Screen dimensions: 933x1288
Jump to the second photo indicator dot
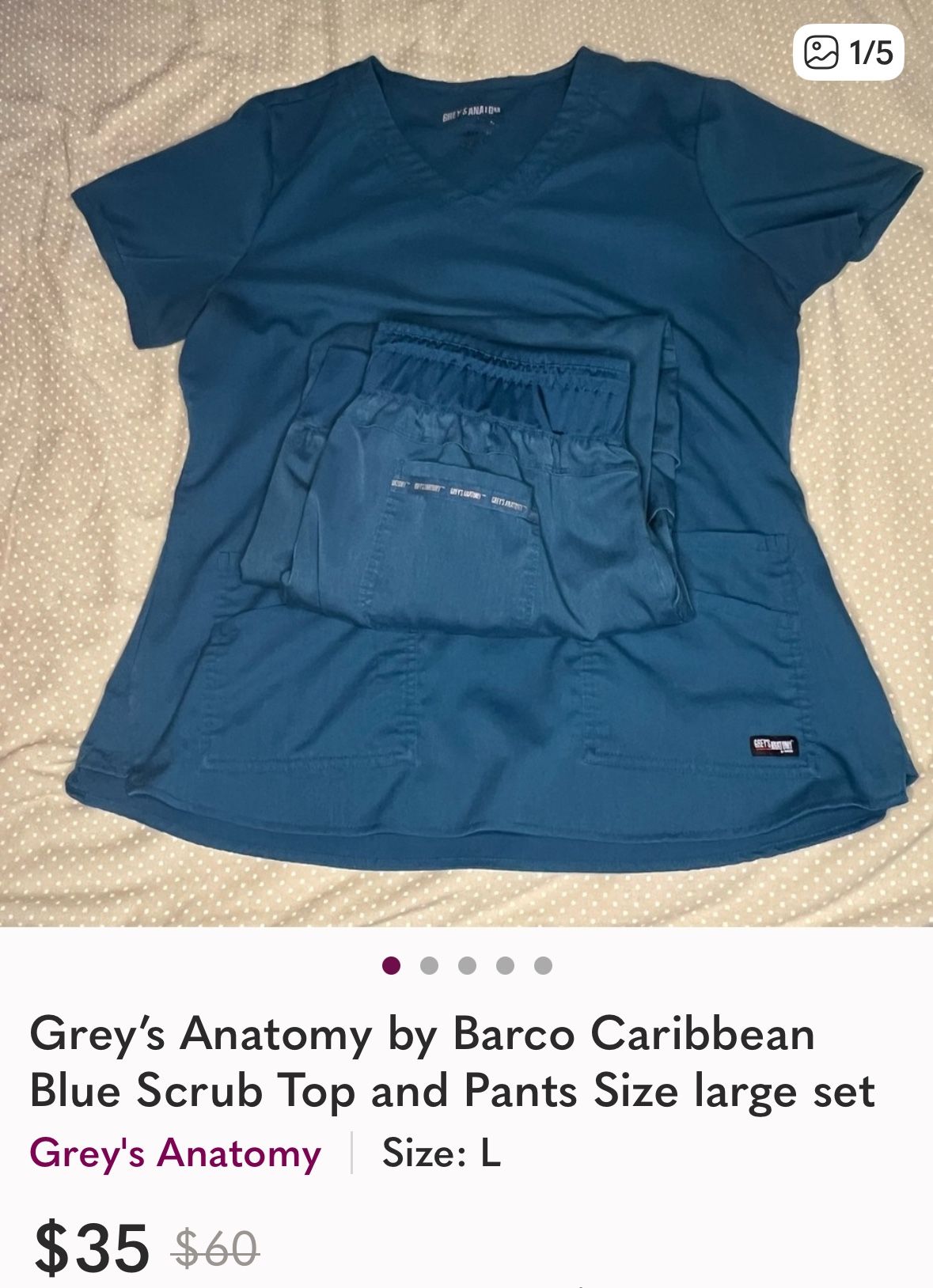coord(429,965)
